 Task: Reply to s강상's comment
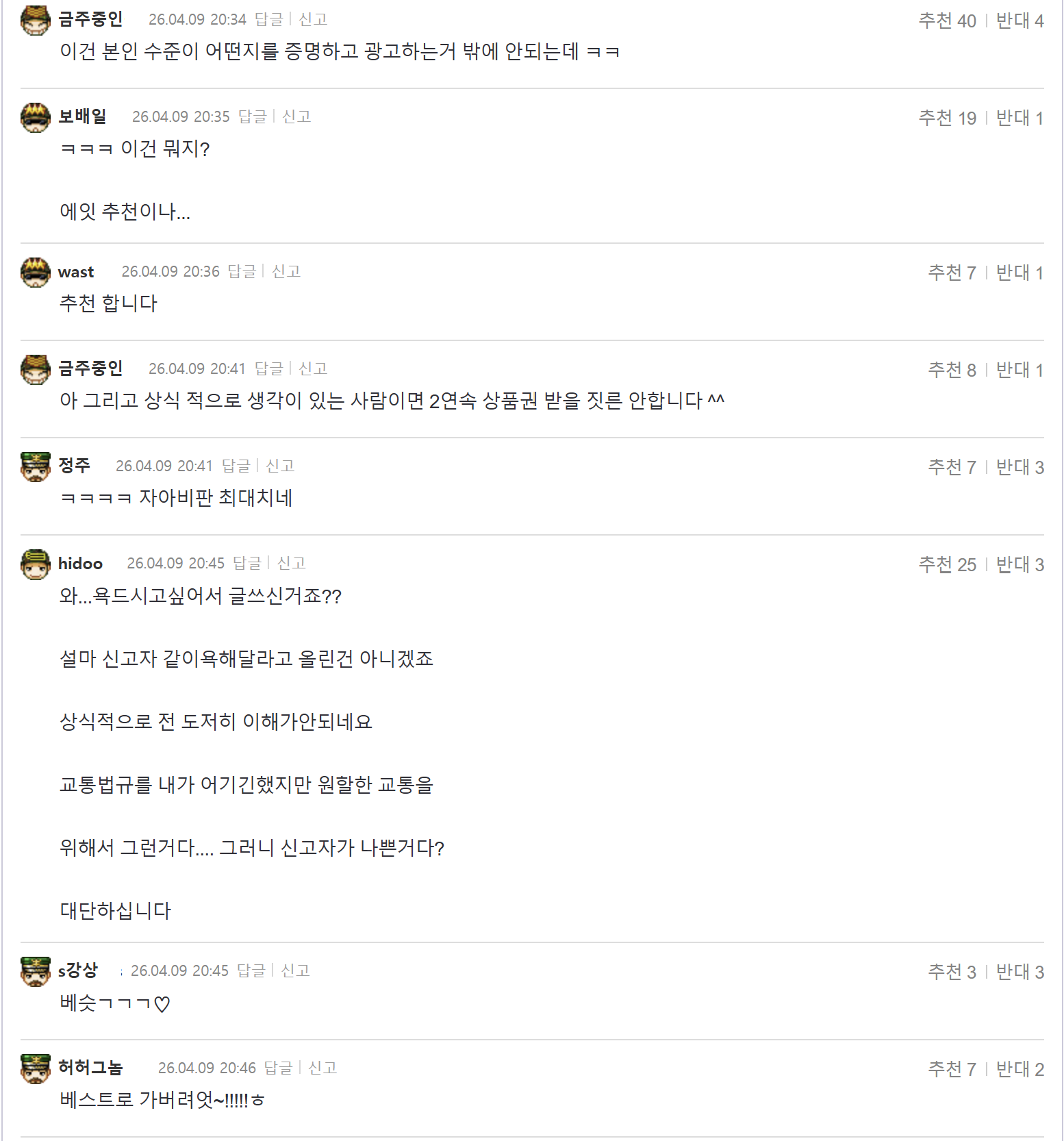[x=251, y=971]
